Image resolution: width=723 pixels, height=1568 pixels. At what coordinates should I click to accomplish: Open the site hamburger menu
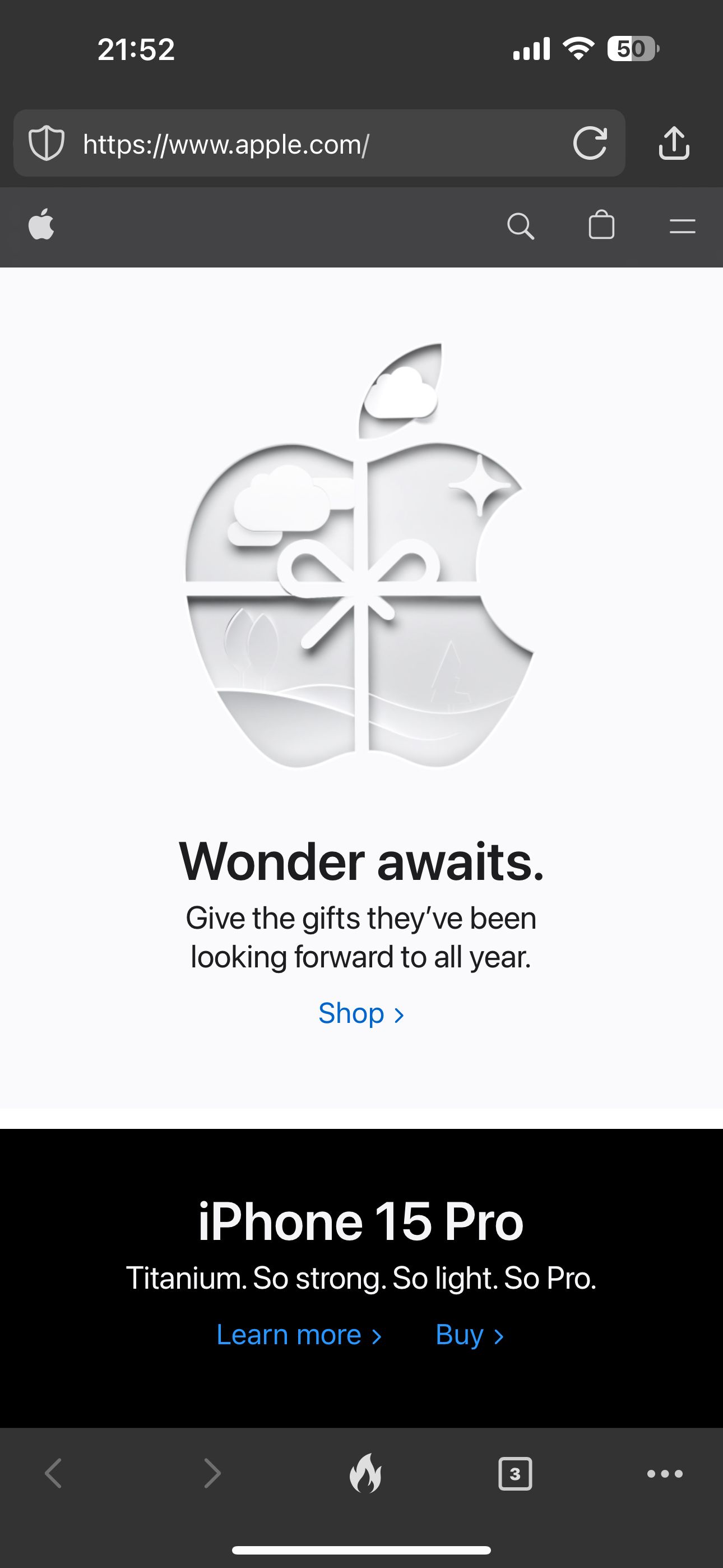(x=682, y=227)
